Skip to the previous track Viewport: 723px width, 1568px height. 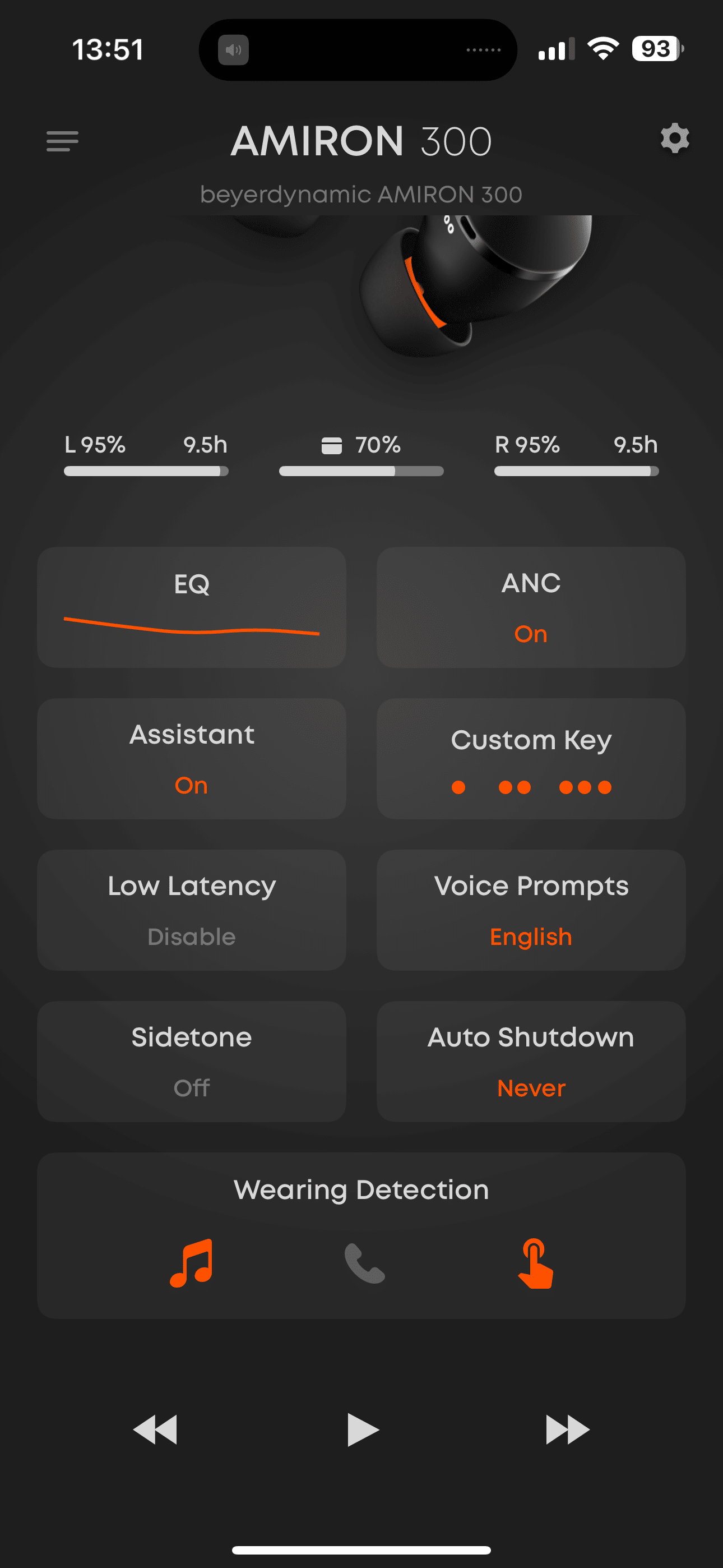tap(155, 1429)
